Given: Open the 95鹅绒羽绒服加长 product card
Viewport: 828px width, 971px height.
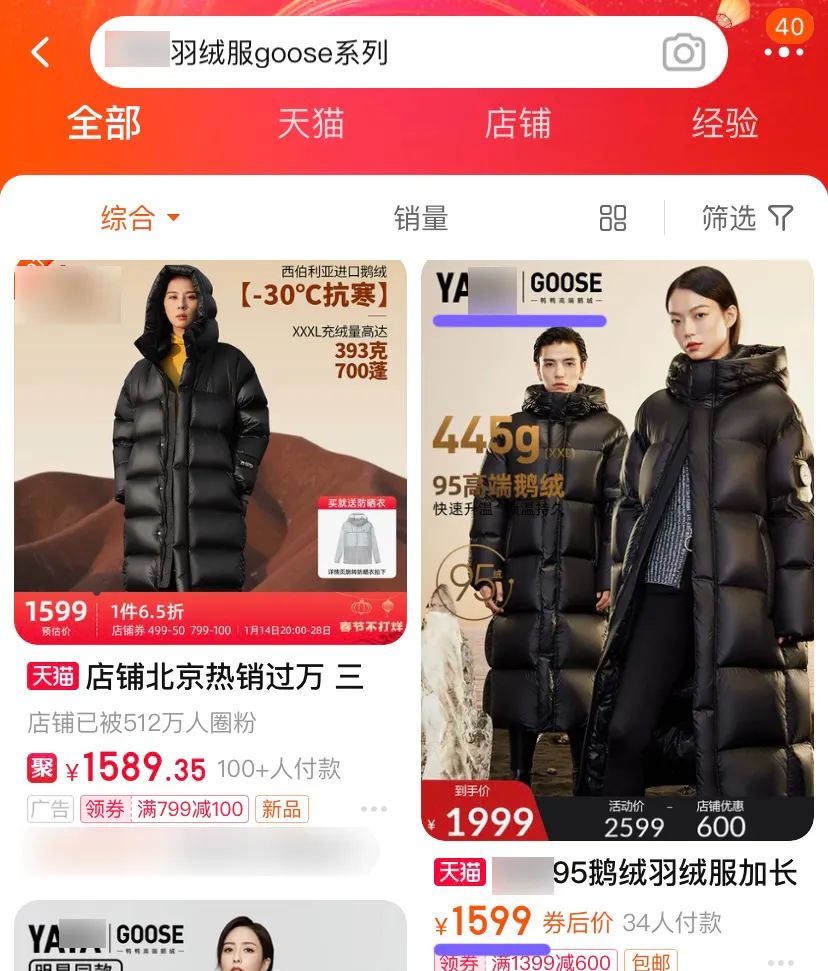Looking at the screenshot, I should click(x=617, y=550).
